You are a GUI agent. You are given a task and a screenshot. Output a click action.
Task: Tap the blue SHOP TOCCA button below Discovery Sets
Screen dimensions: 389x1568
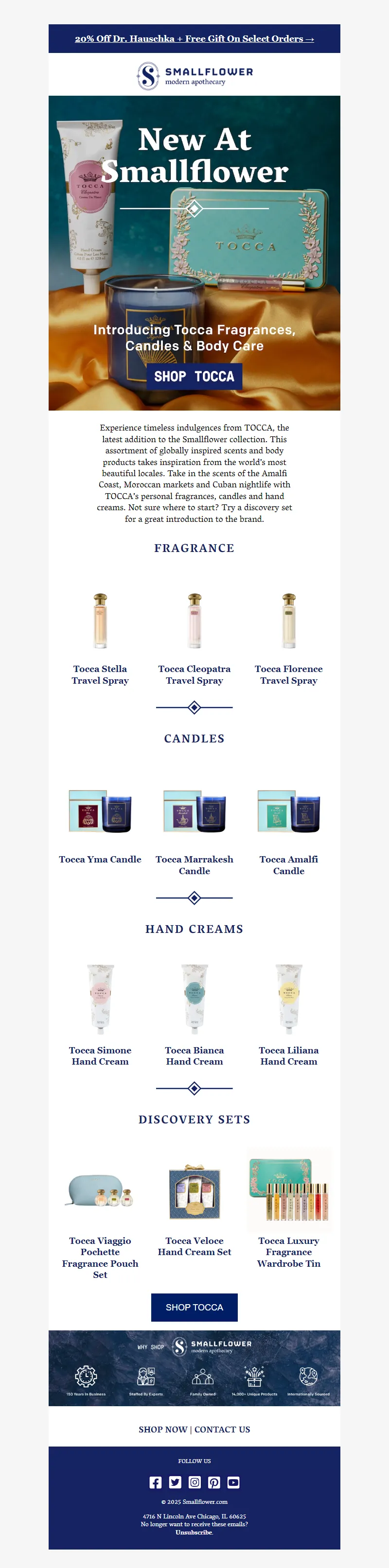tap(194, 1307)
